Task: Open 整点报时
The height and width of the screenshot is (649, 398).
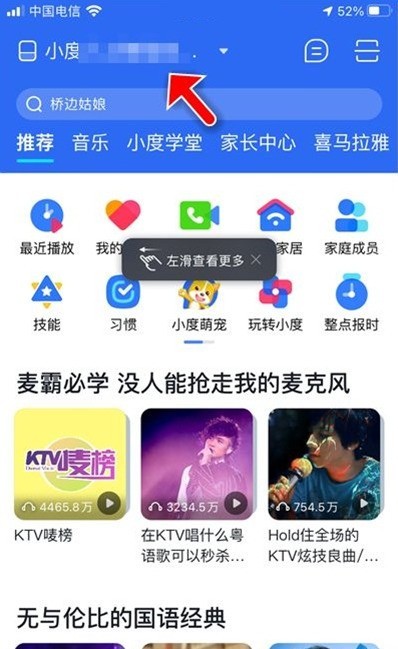Action: pos(351,303)
